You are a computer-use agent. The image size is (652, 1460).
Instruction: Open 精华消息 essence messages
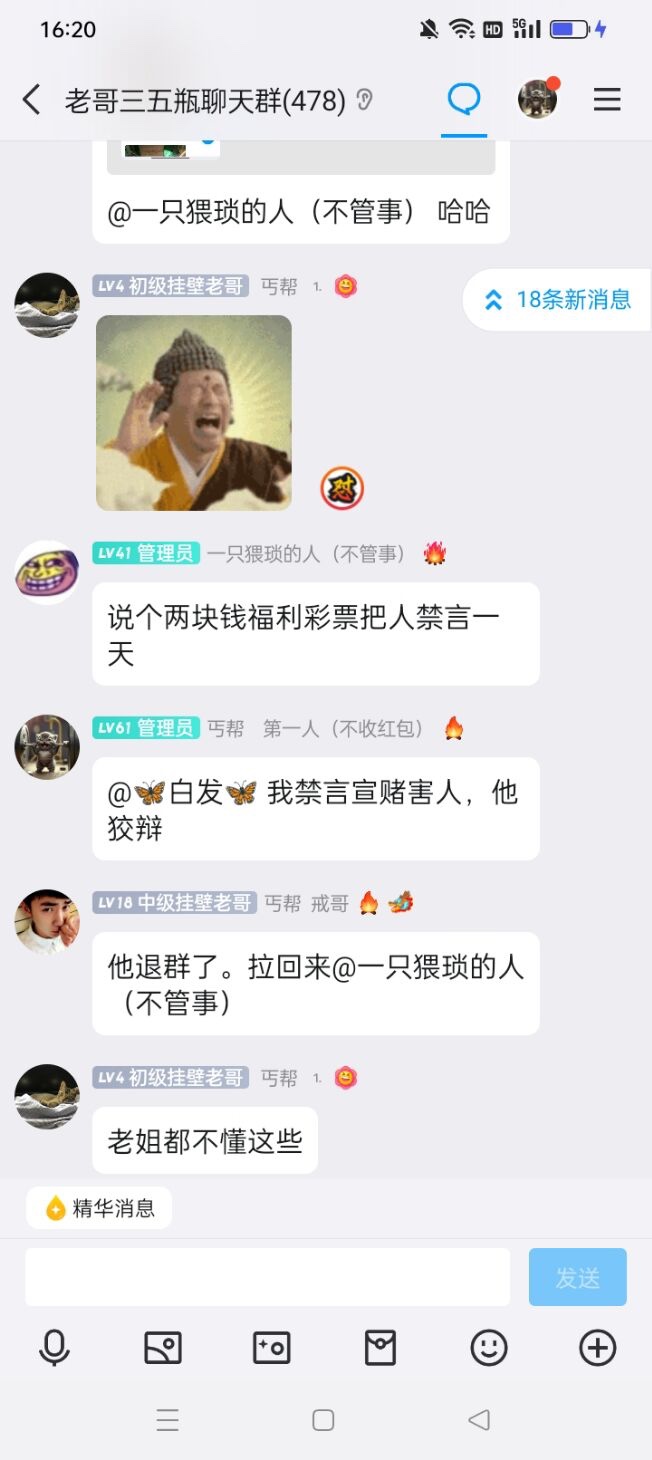click(x=99, y=1208)
